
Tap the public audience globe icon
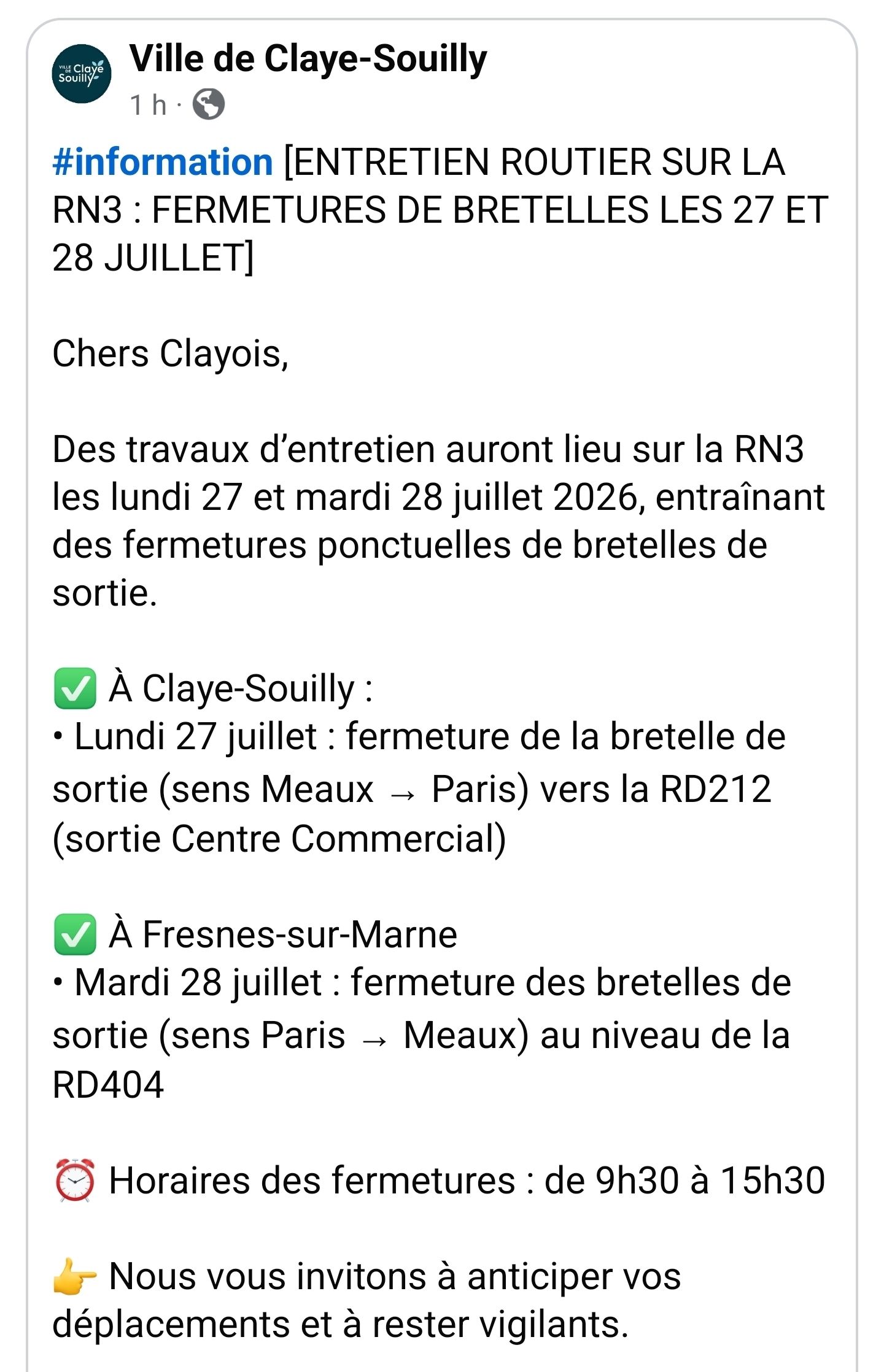click(209, 104)
